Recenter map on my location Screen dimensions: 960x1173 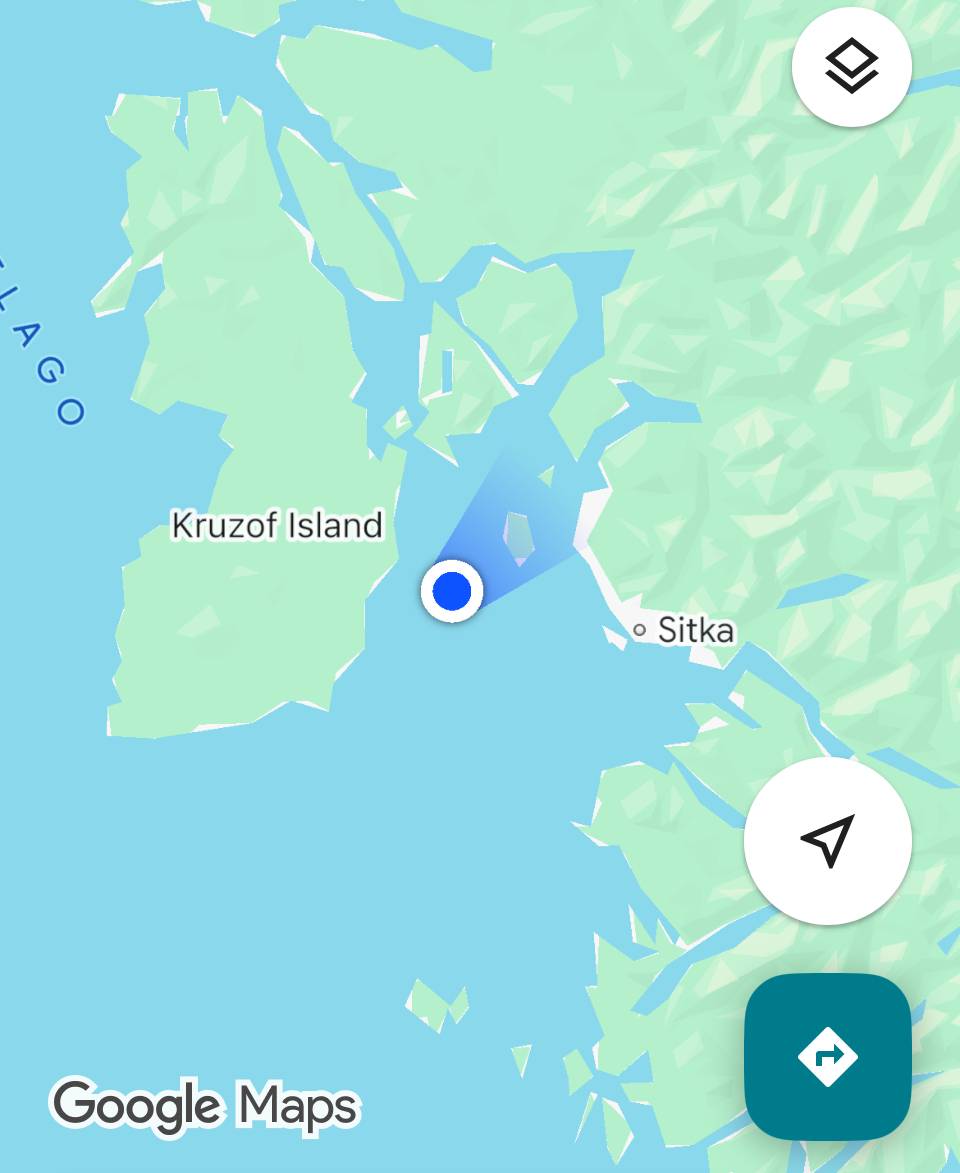click(827, 840)
